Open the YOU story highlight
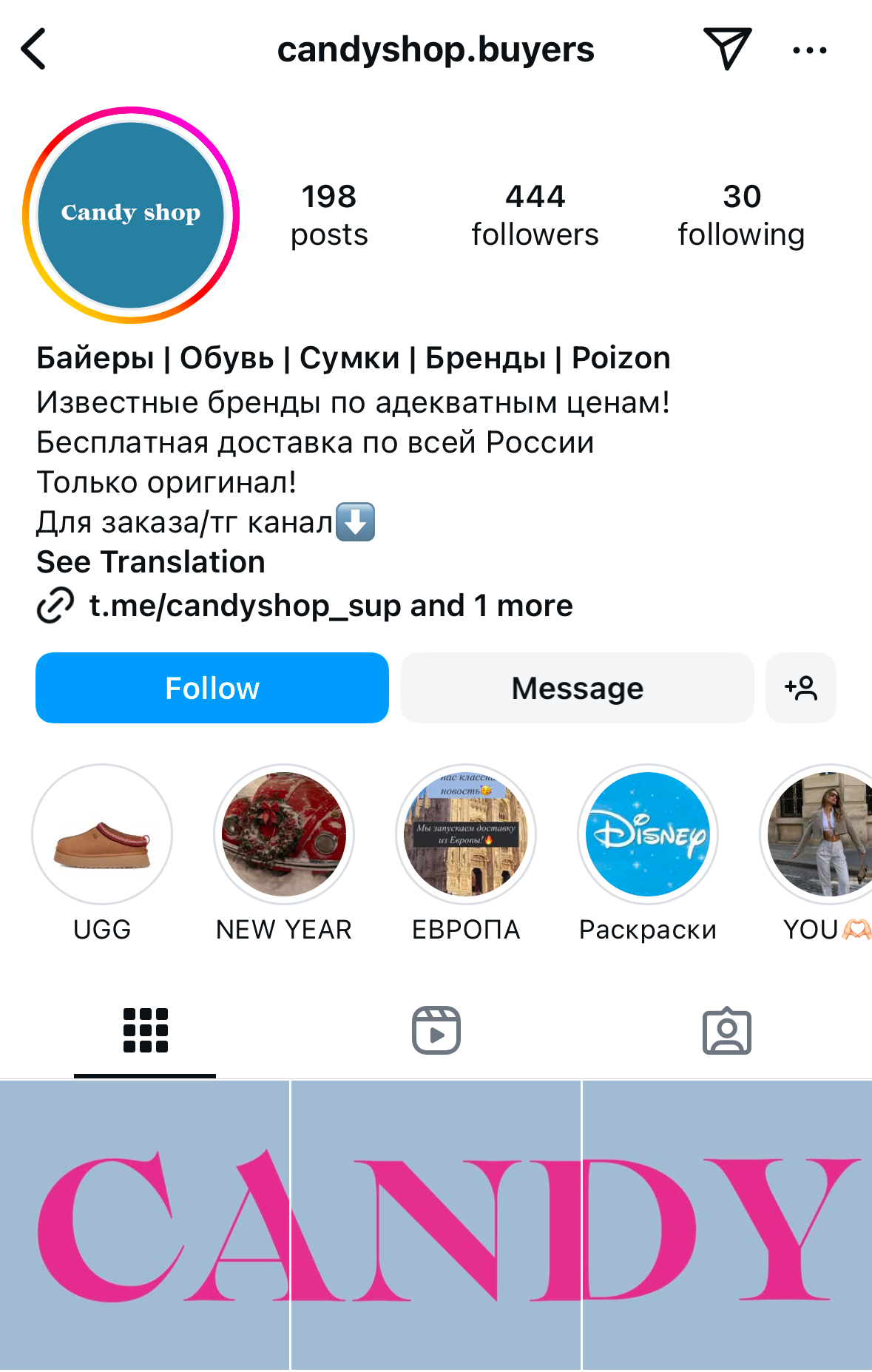The image size is (872, 1372). [821, 834]
